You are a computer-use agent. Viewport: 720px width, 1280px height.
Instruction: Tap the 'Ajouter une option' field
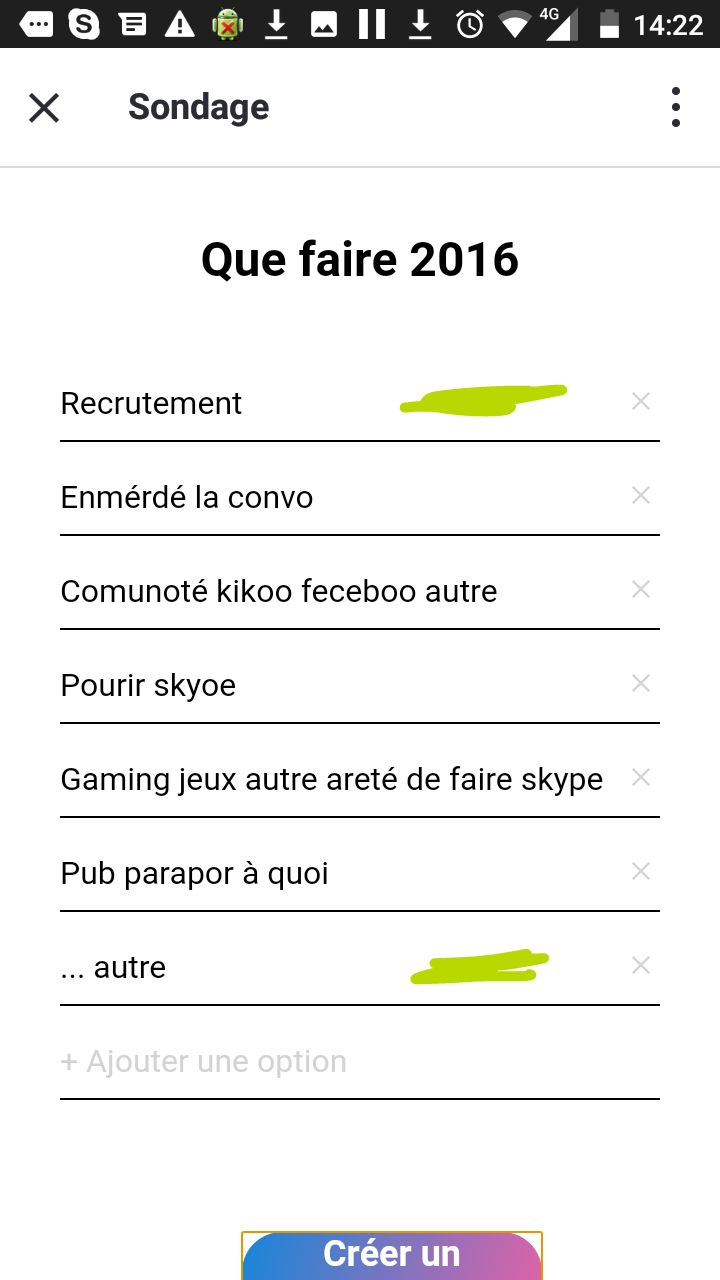point(360,1062)
